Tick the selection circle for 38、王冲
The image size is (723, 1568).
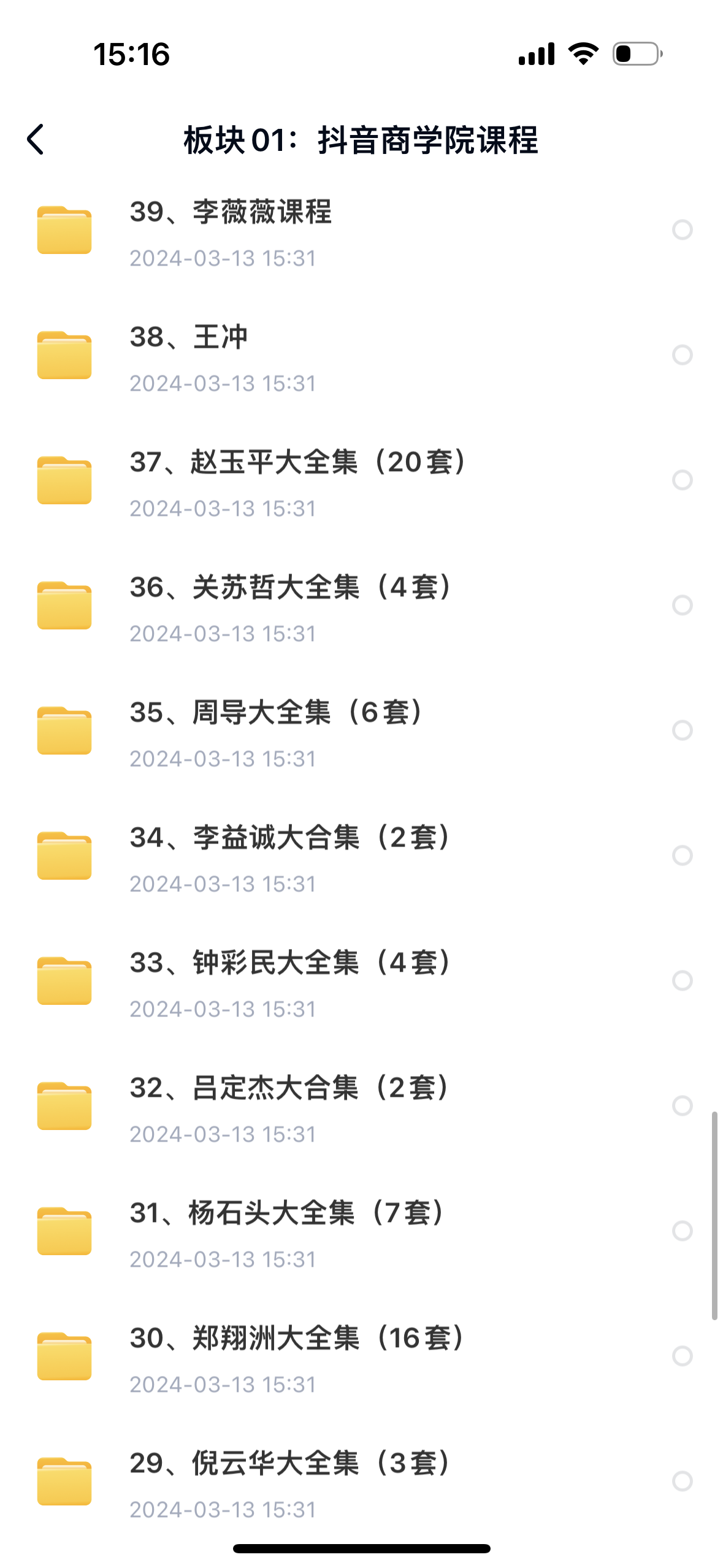click(682, 355)
